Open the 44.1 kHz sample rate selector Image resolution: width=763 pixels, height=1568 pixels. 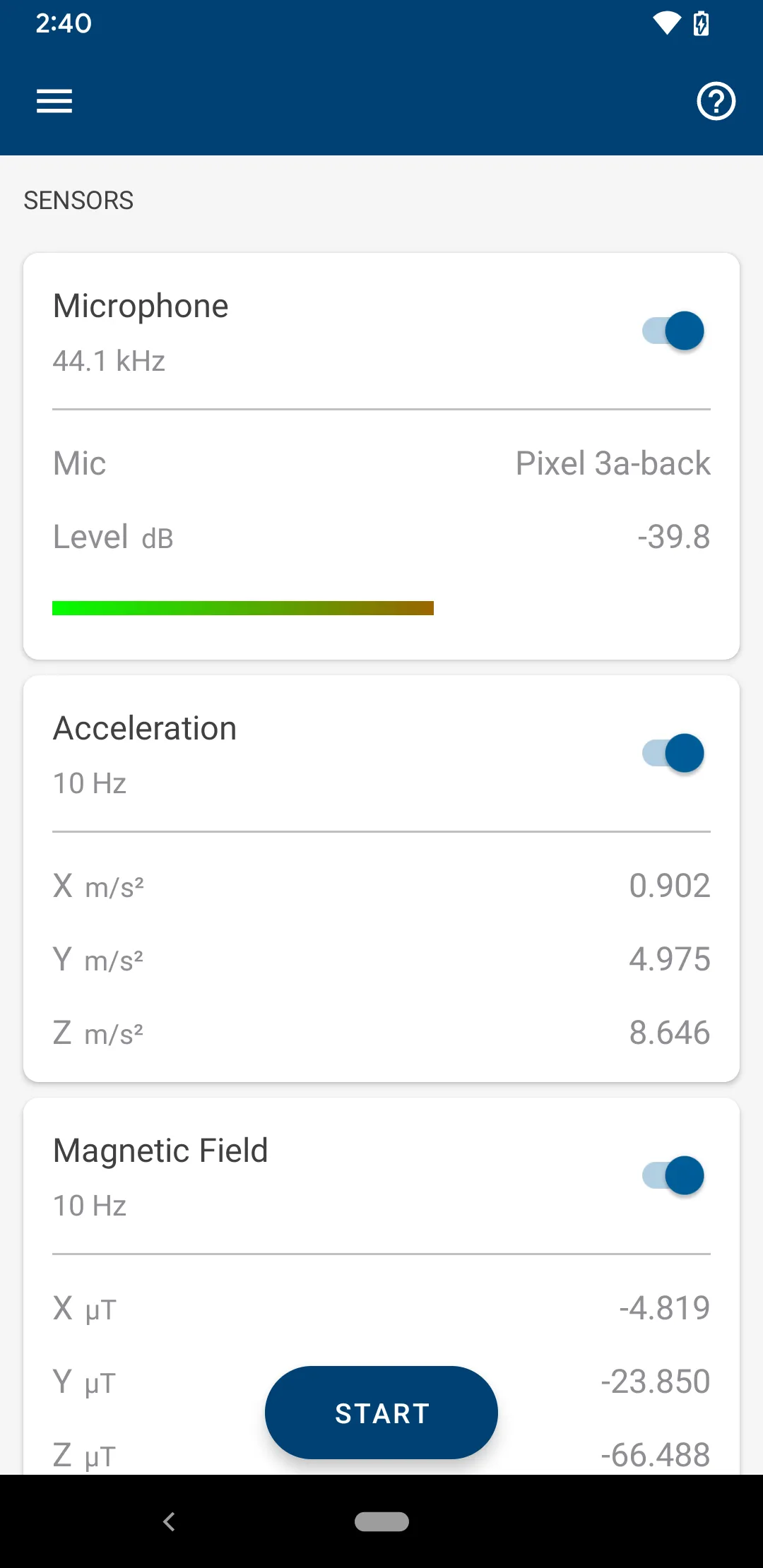[x=108, y=361]
